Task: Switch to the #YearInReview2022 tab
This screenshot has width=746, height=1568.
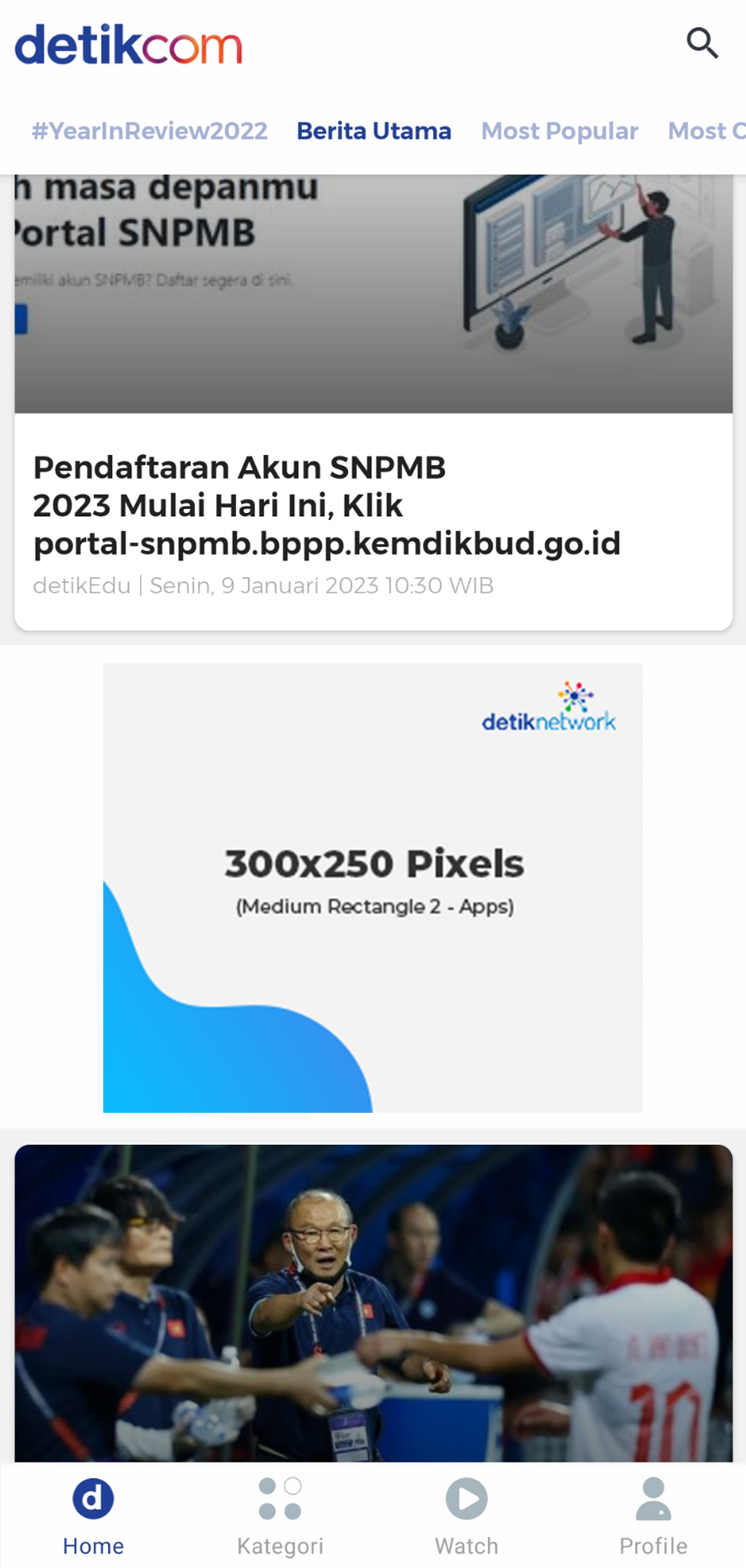Action: (149, 131)
